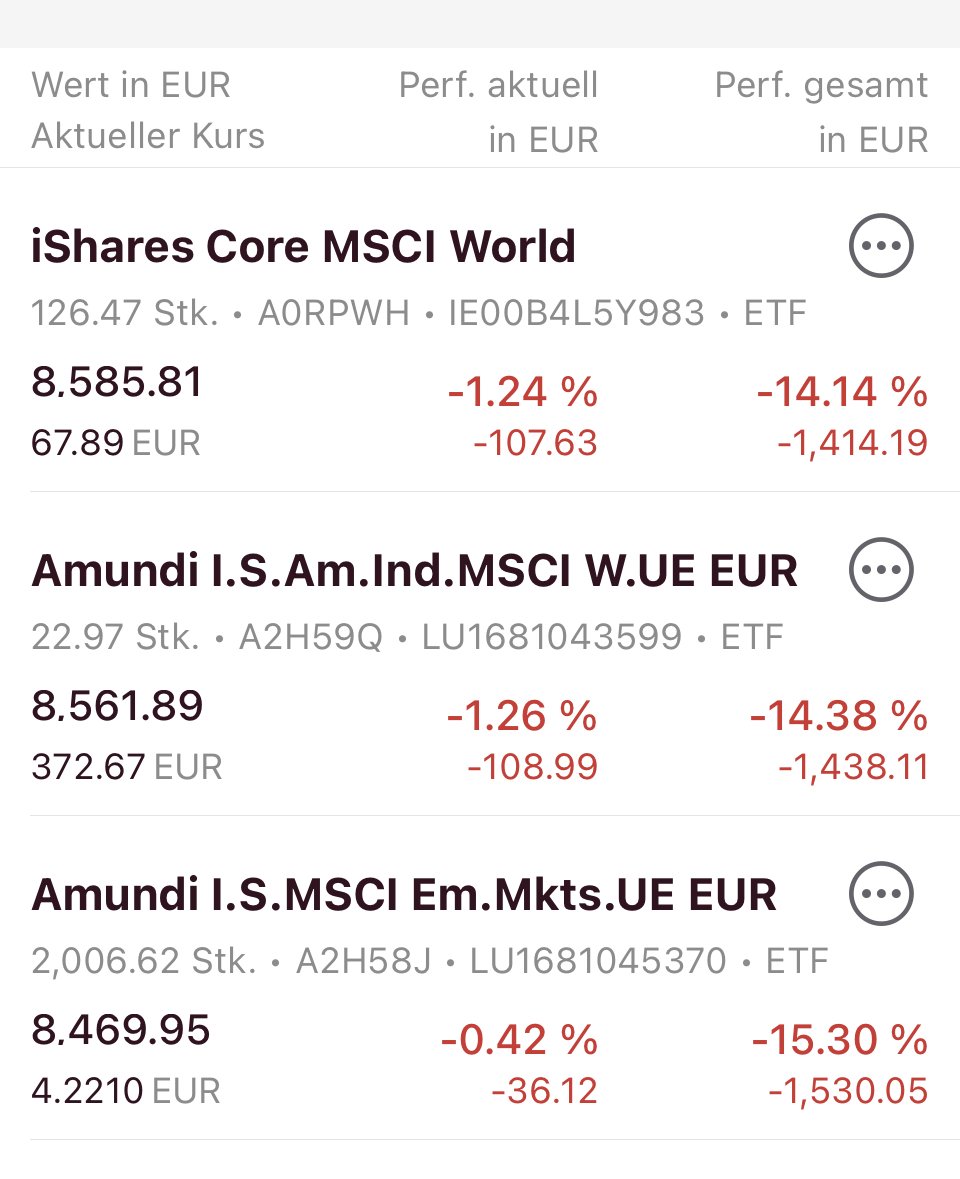The height and width of the screenshot is (1179, 960).
Task: Open the Amundi I.S.Am.Ind.MSCI W.UE EUR position
Action: tap(414, 571)
